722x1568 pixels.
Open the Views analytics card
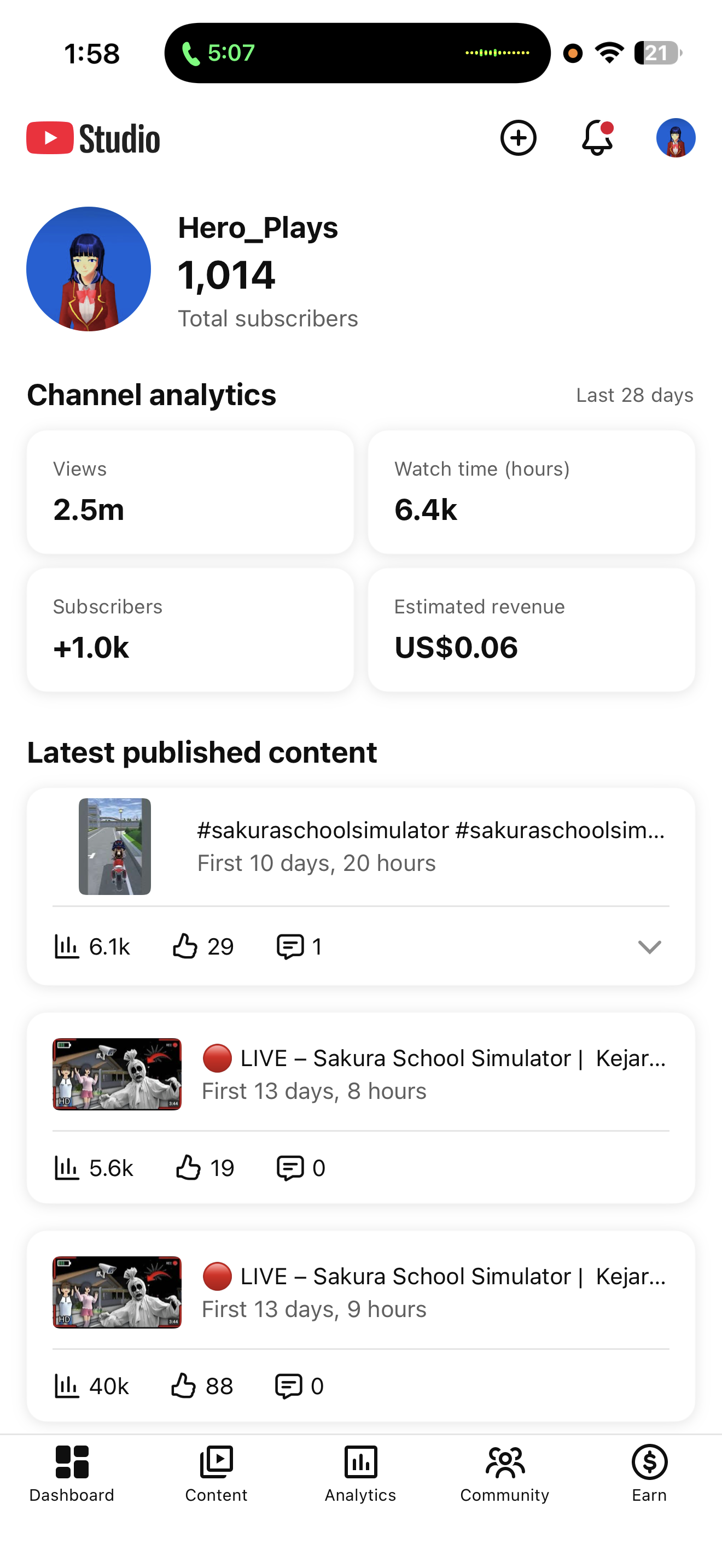pos(190,492)
